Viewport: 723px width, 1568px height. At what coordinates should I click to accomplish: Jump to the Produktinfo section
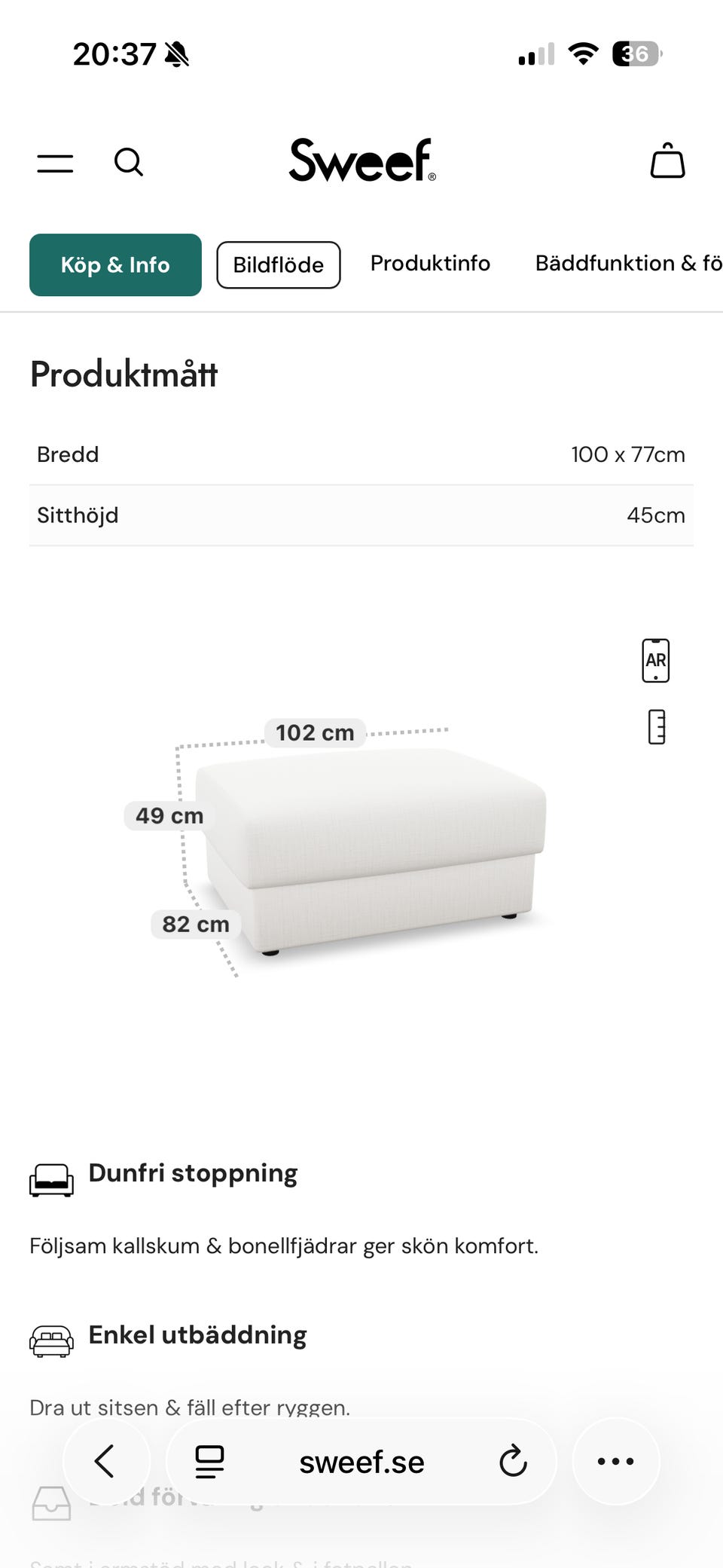click(x=430, y=263)
